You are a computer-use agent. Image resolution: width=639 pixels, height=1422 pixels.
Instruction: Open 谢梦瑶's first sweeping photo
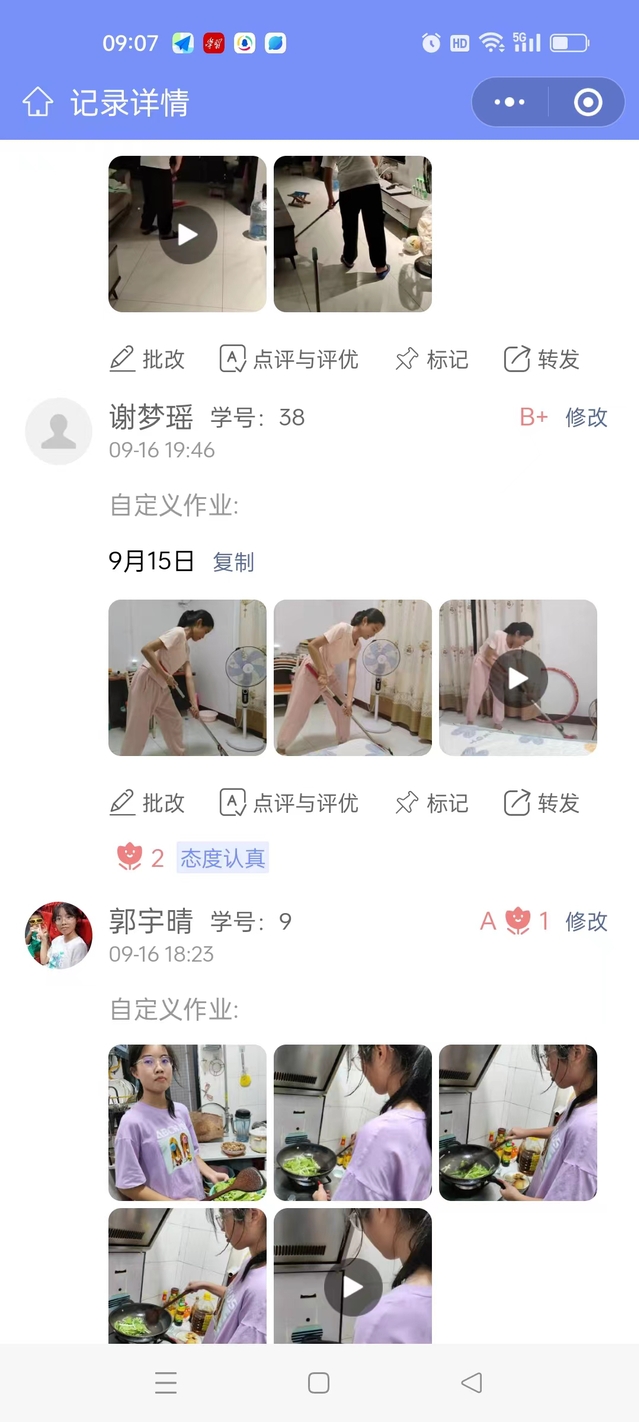click(187, 678)
